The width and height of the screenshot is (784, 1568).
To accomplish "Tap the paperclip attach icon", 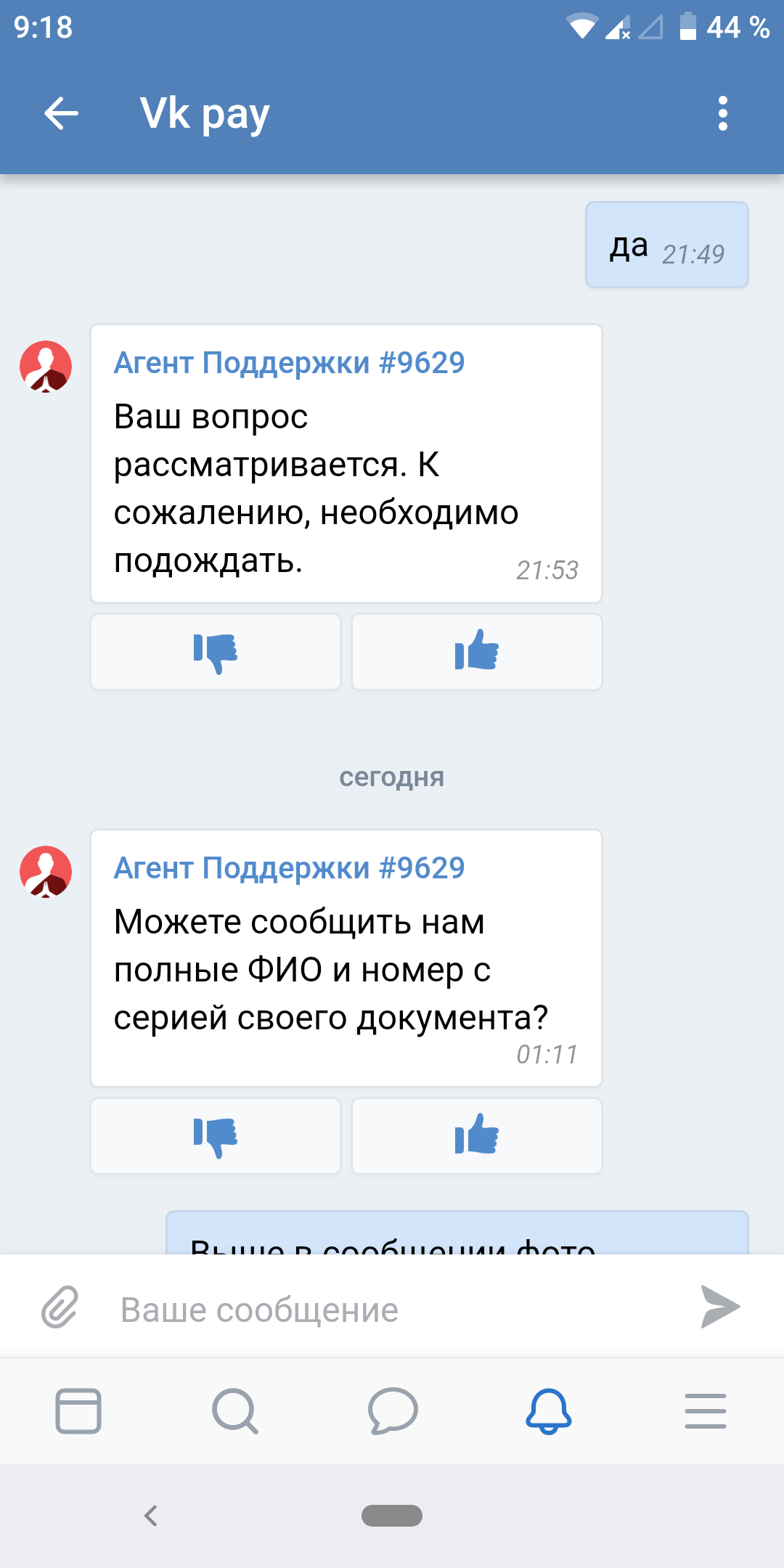I will pyautogui.click(x=60, y=1307).
